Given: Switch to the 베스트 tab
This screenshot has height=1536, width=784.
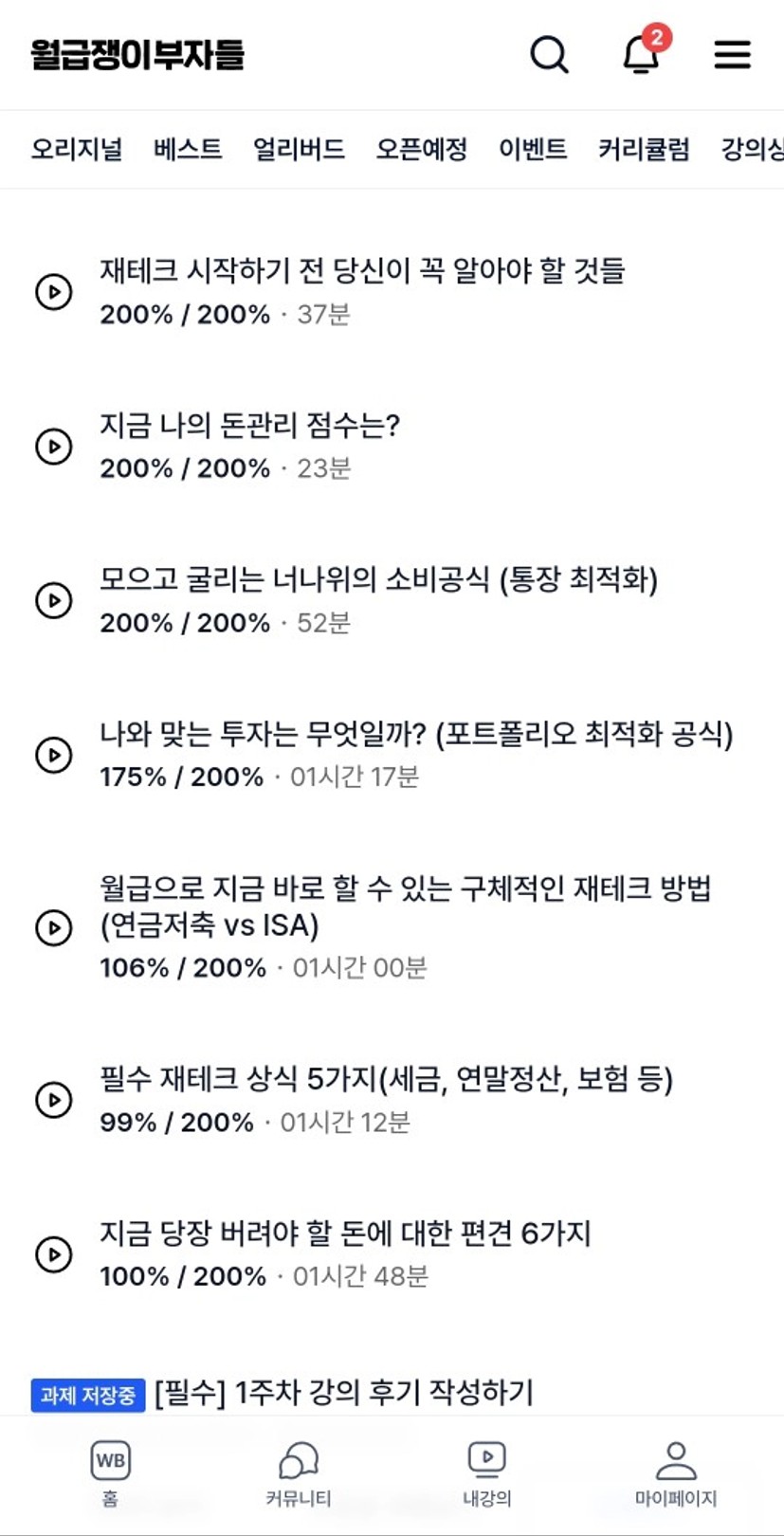Looking at the screenshot, I should coord(188,150).
